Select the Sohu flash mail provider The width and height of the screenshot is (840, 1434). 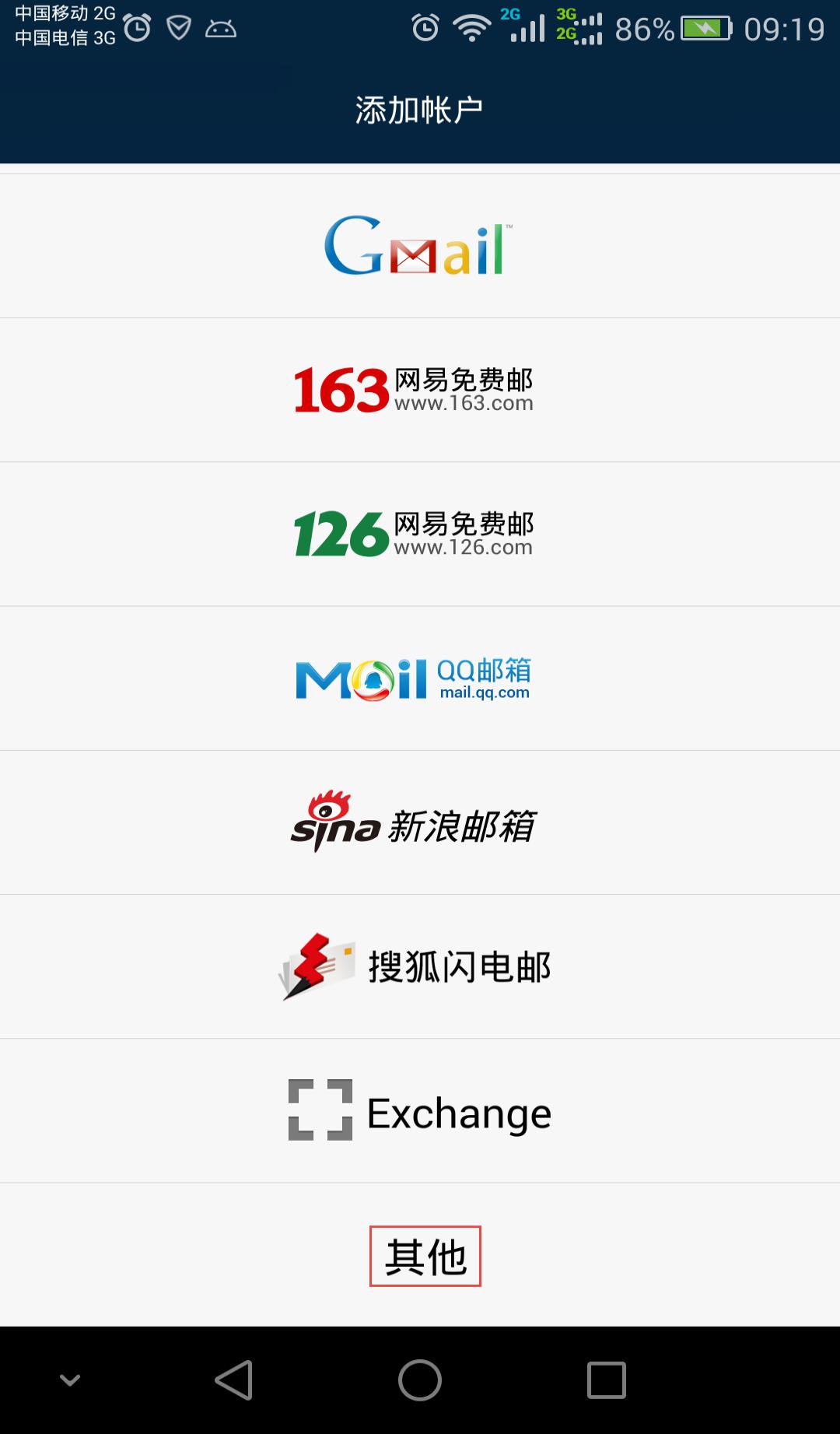pos(420,966)
